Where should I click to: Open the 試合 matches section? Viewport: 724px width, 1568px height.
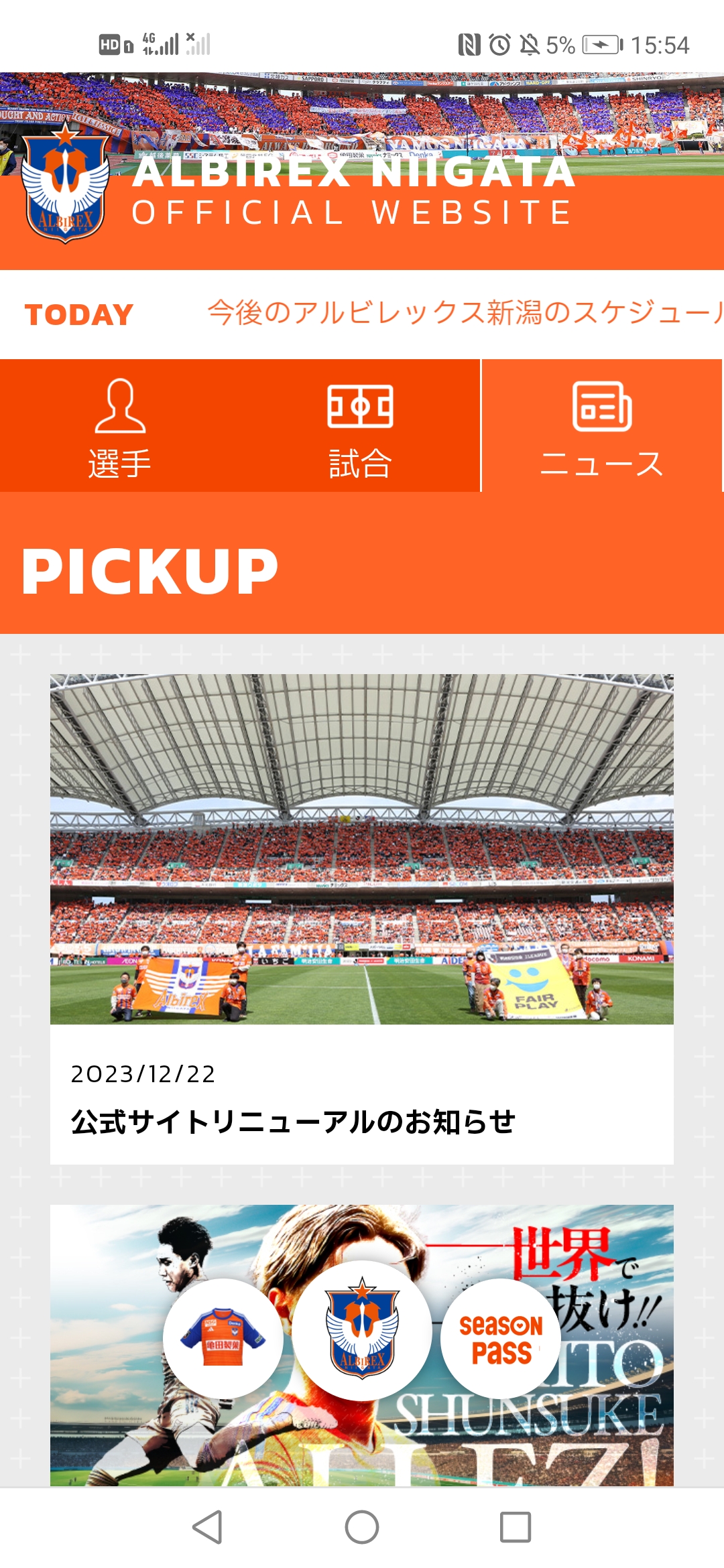coord(360,427)
